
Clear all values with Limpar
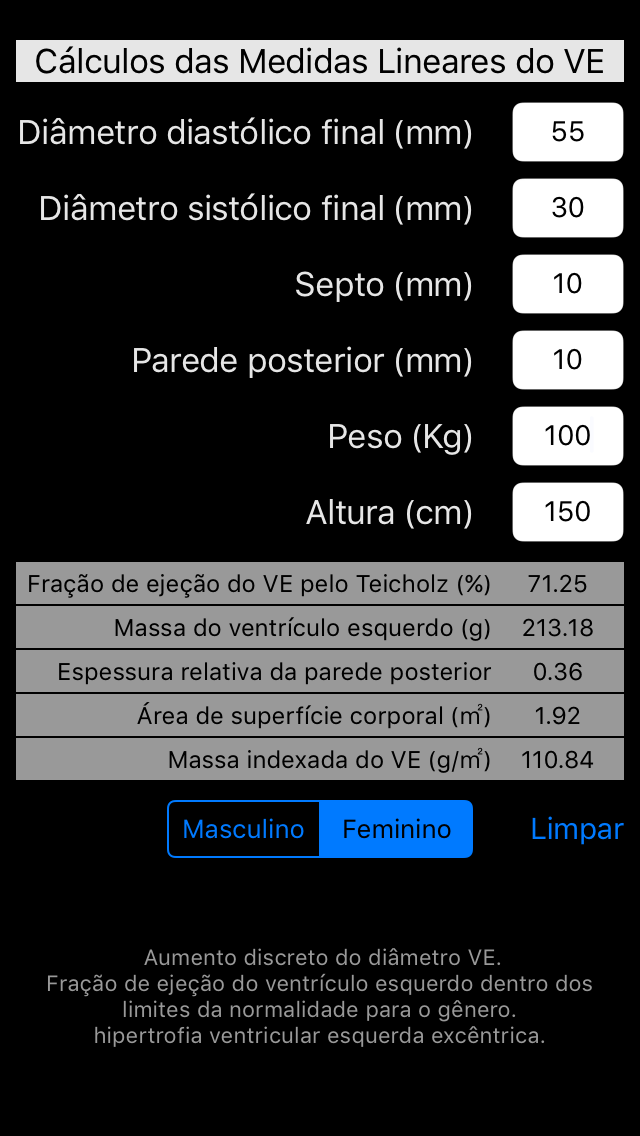pyautogui.click(x=576, y=829)
